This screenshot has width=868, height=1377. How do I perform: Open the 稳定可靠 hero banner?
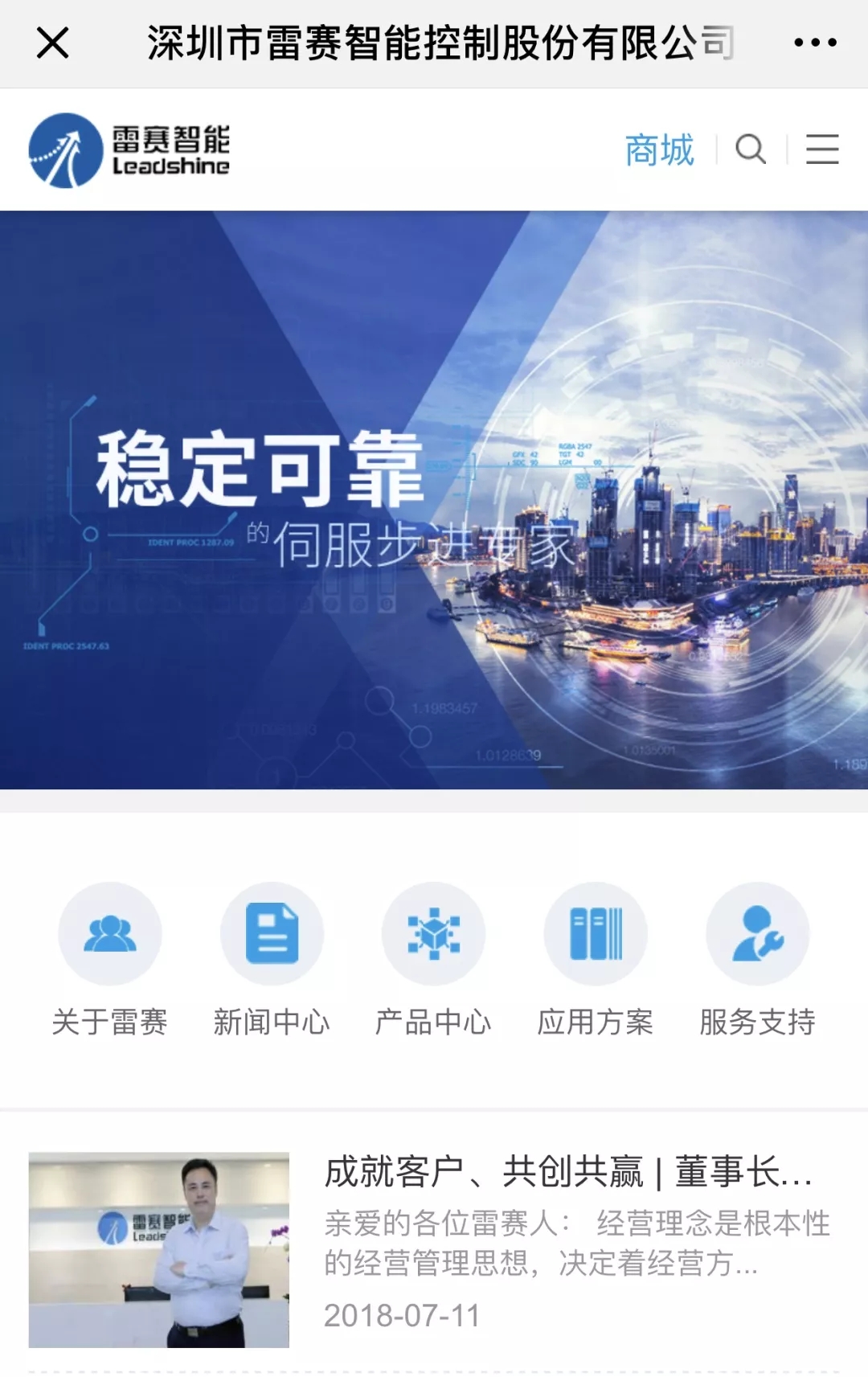[434, 499]
